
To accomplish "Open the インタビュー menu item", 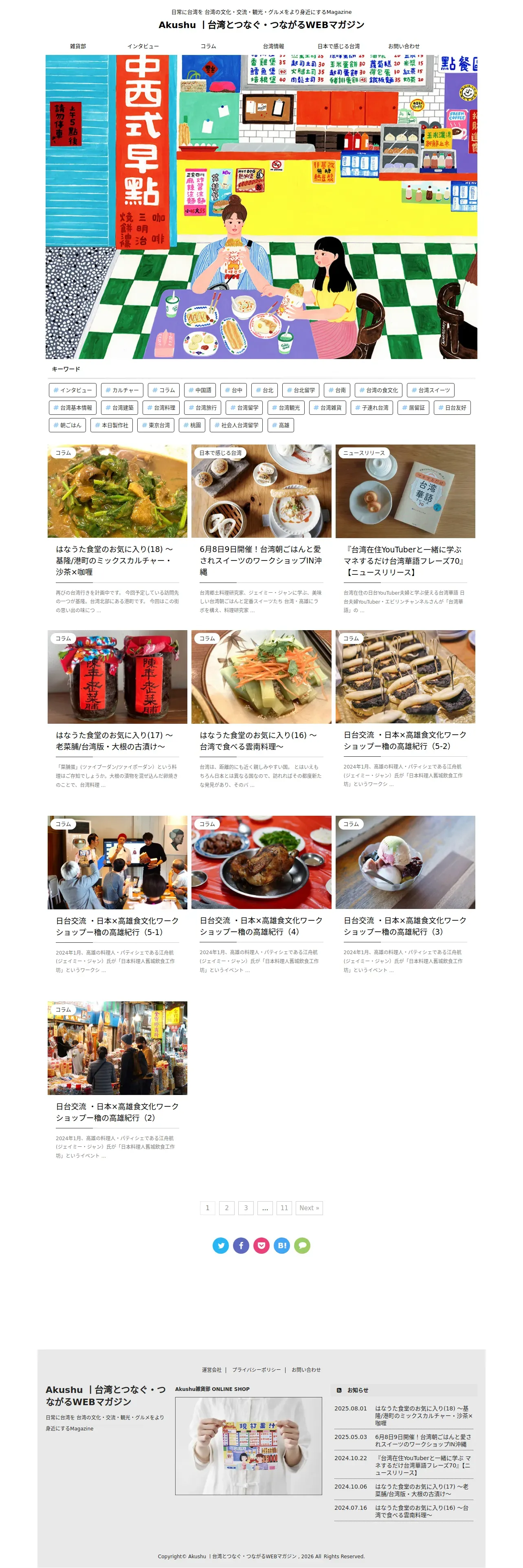I will point(143,46).
